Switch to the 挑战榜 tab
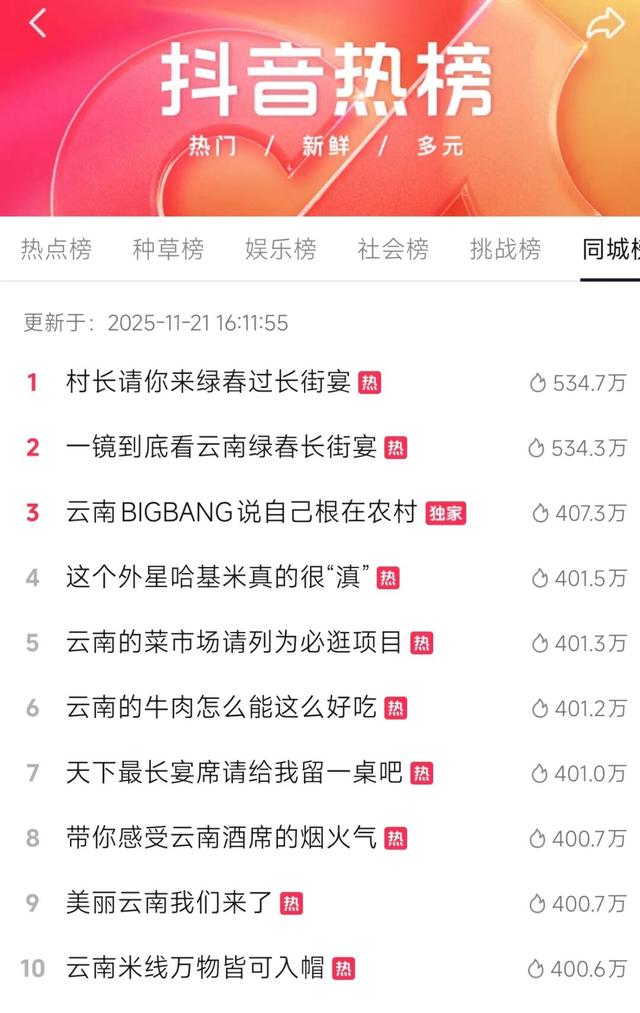Viewport: 640px width, 1013px height. click(505, 249)
